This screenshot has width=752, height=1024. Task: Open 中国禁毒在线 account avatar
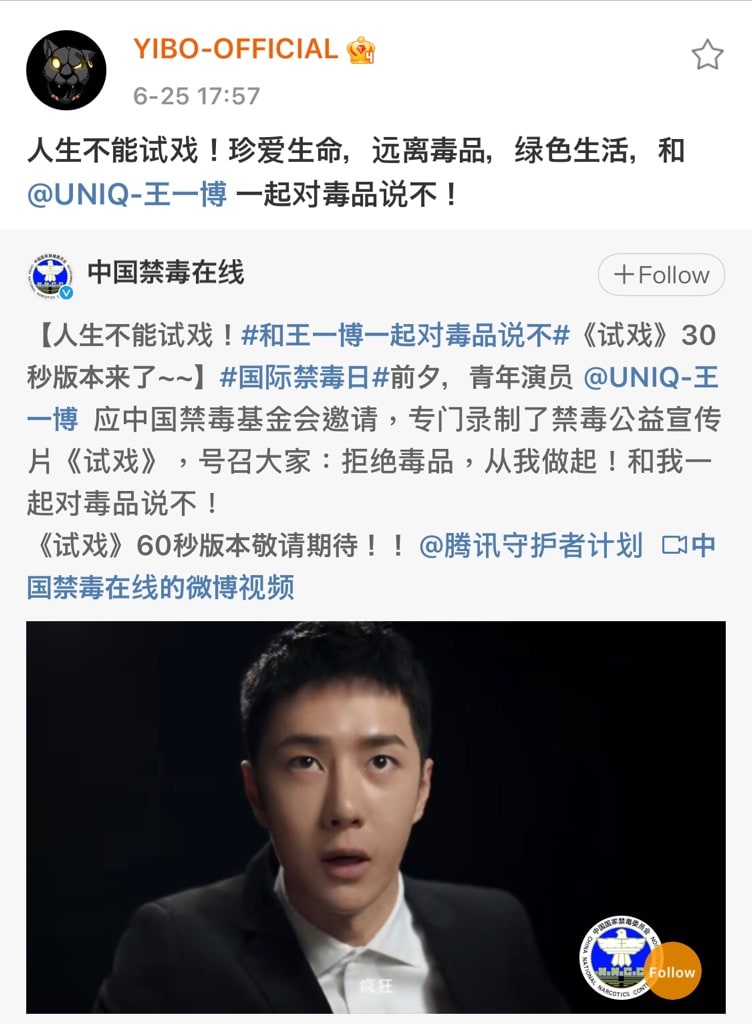(50, 277)
